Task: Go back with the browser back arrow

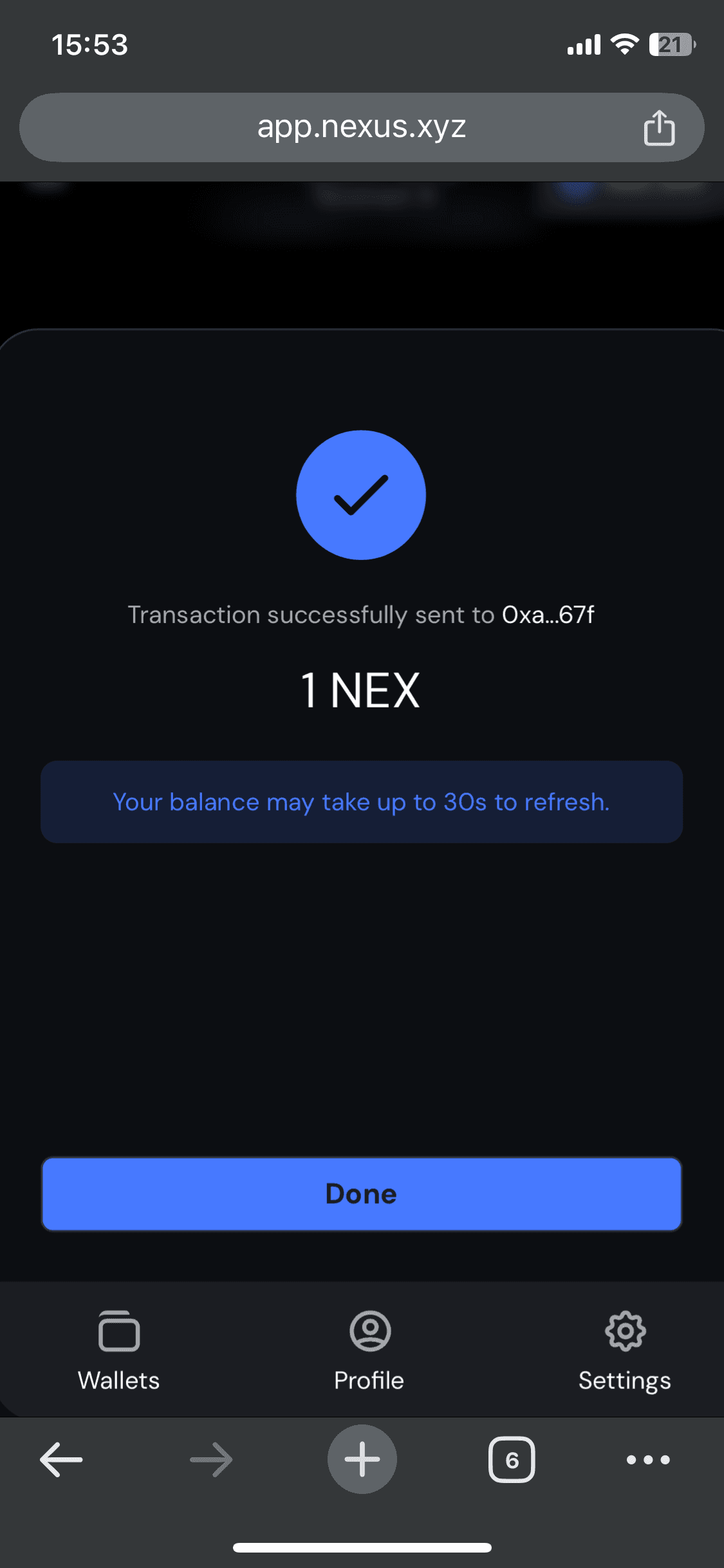Action: [62, 1459]
